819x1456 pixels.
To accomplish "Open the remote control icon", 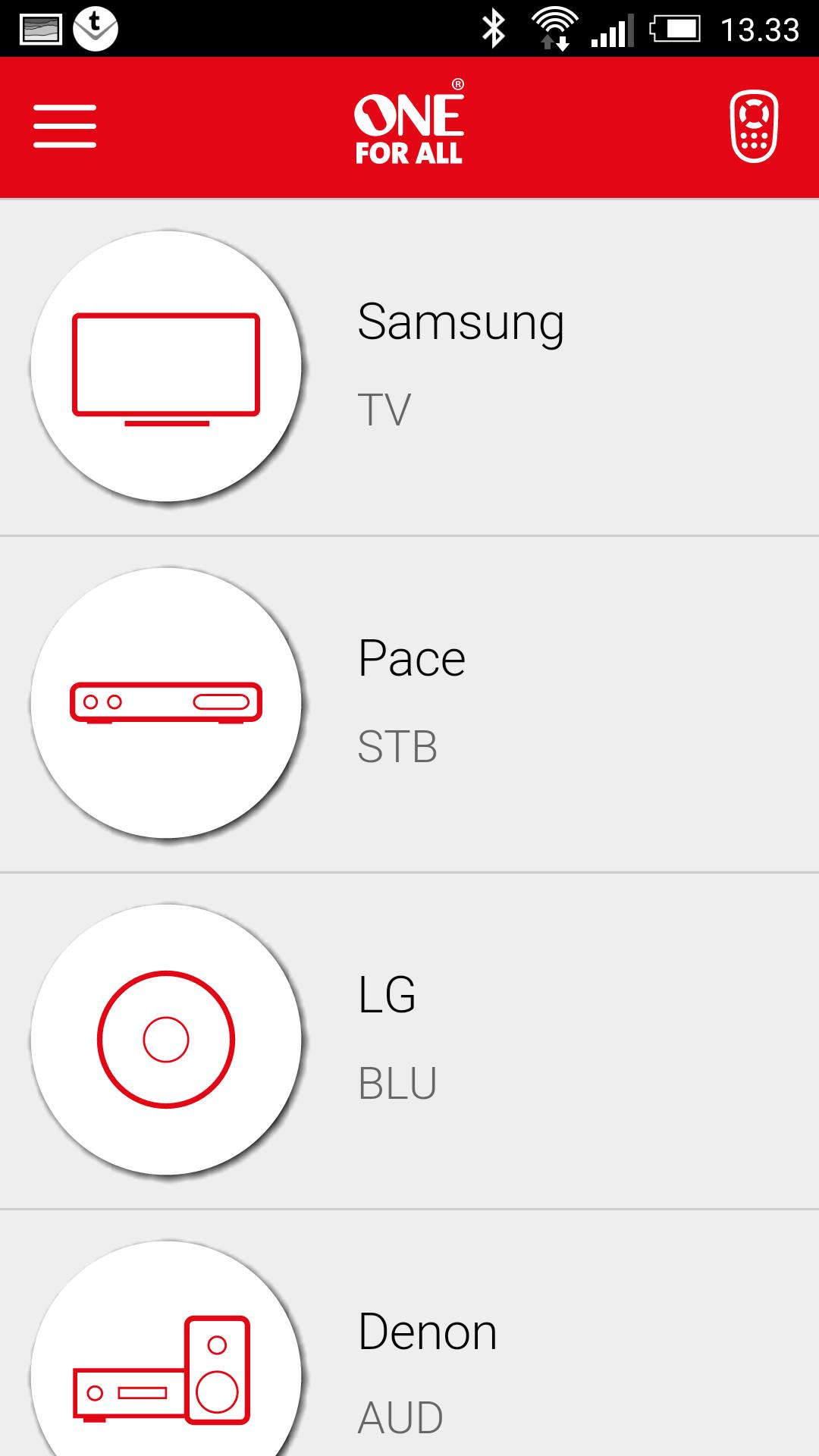I will point(754,126).
